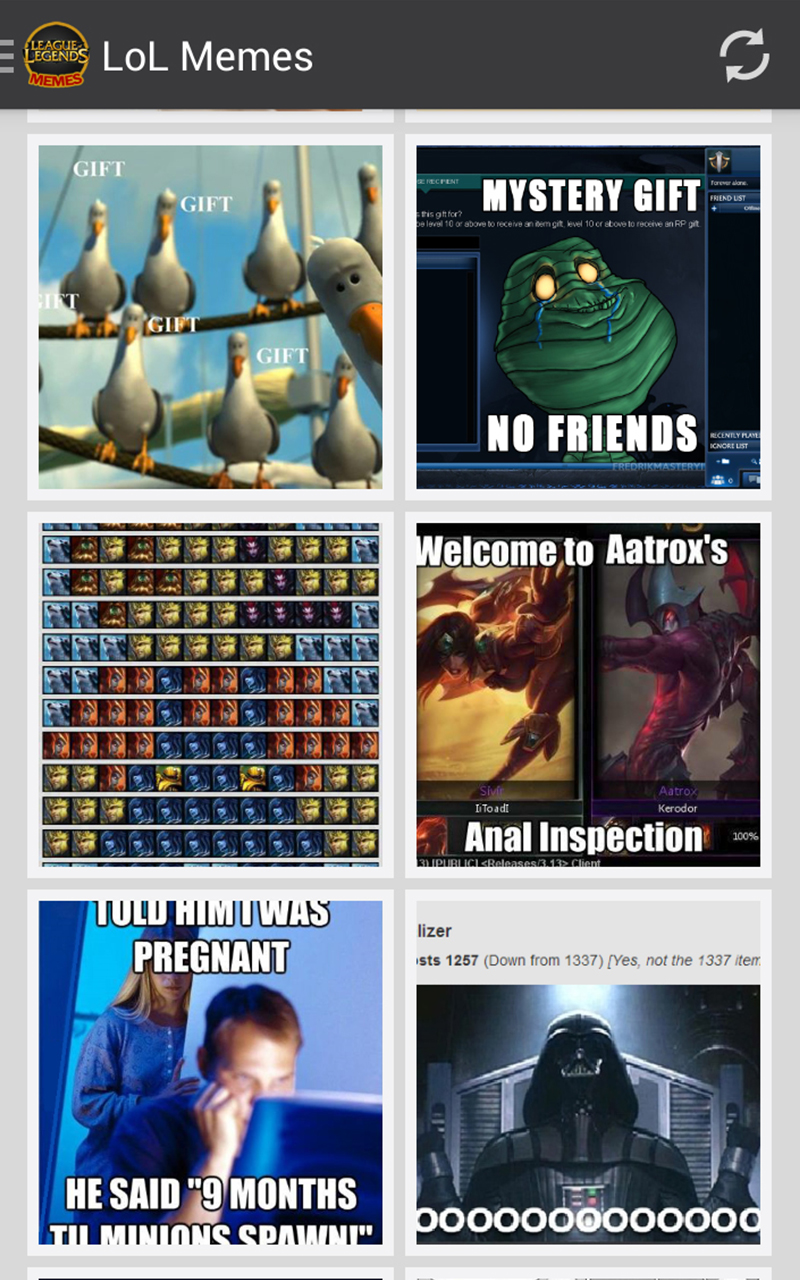Refresh the memes feed
The width and height of the screenshot is (800, 1280).
click(x=744, y=55)
